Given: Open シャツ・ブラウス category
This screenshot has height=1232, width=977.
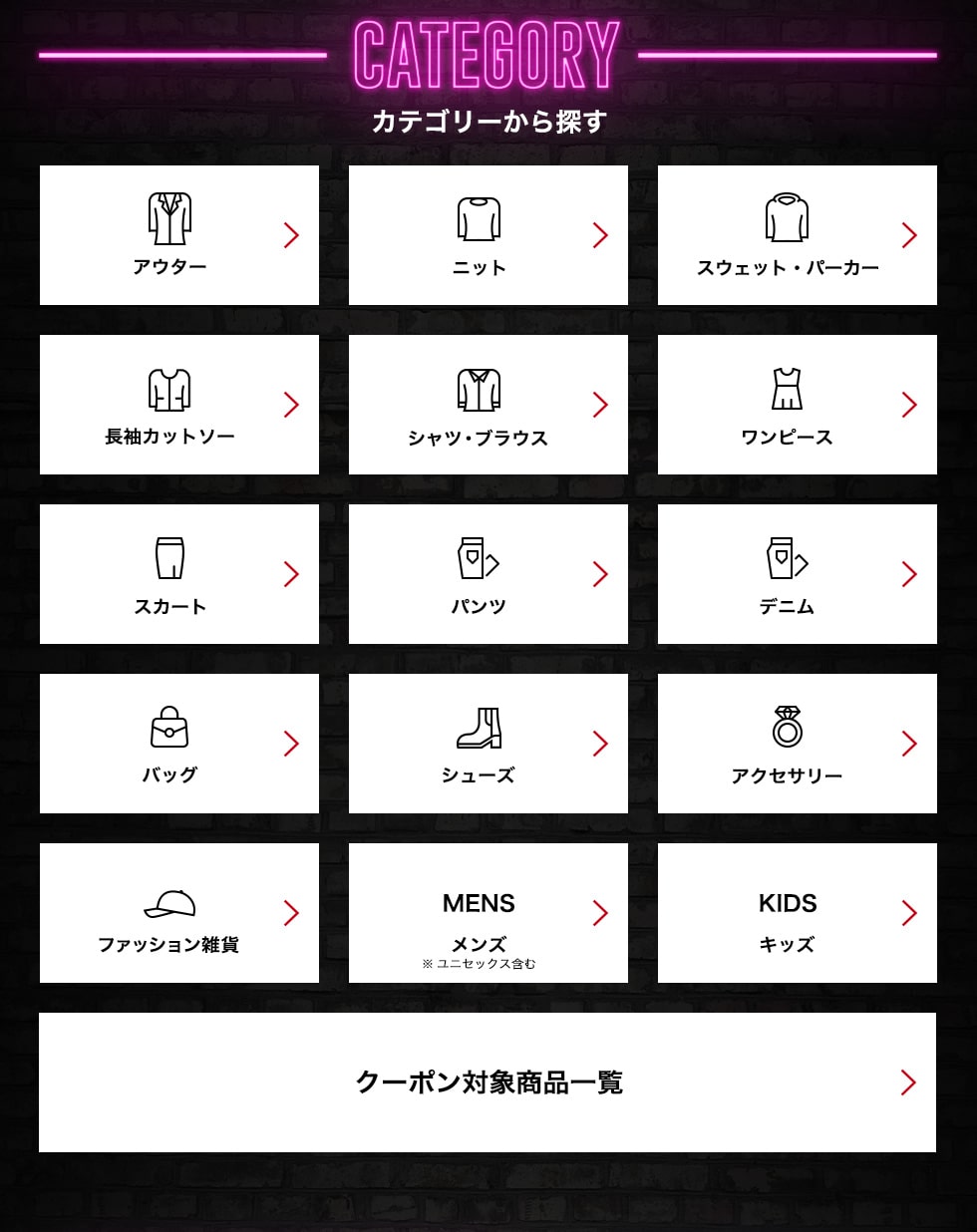Looking at the screenshot, I should point(488,405).
